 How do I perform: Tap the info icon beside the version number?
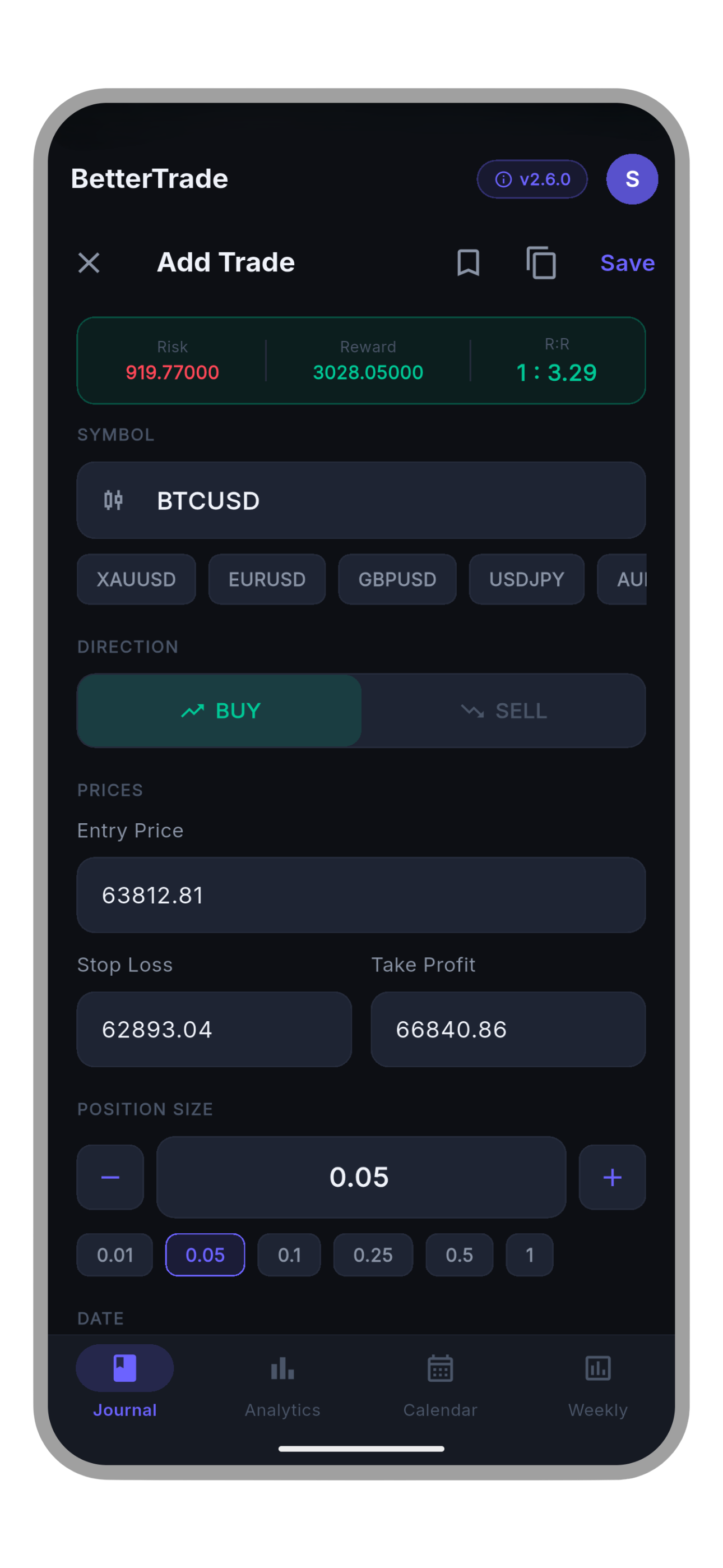(503, 179)
